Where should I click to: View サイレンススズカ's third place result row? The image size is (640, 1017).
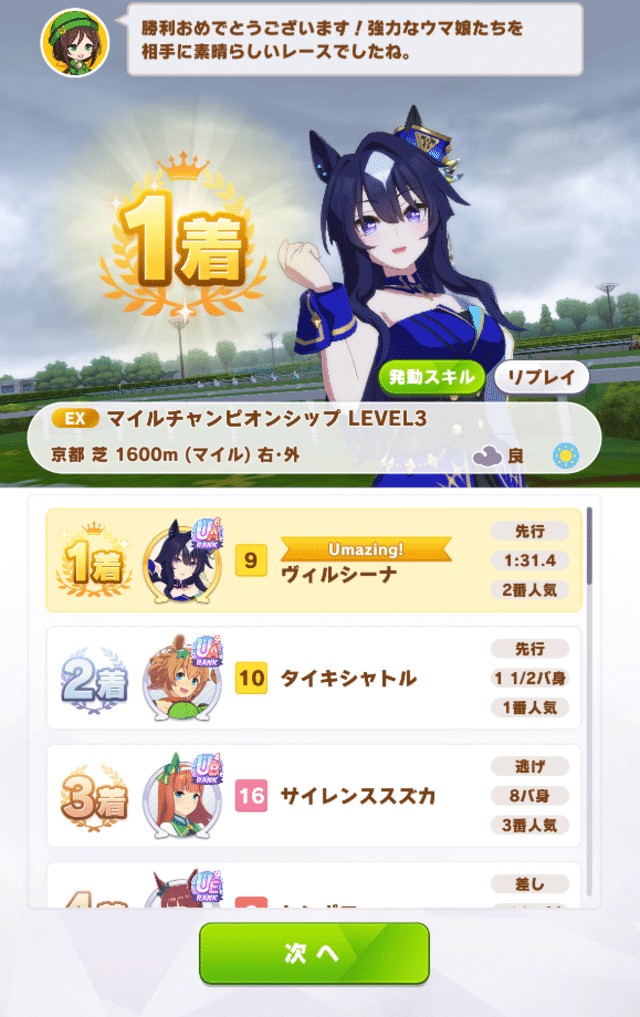pyautogui.click(x=314, y=796)
